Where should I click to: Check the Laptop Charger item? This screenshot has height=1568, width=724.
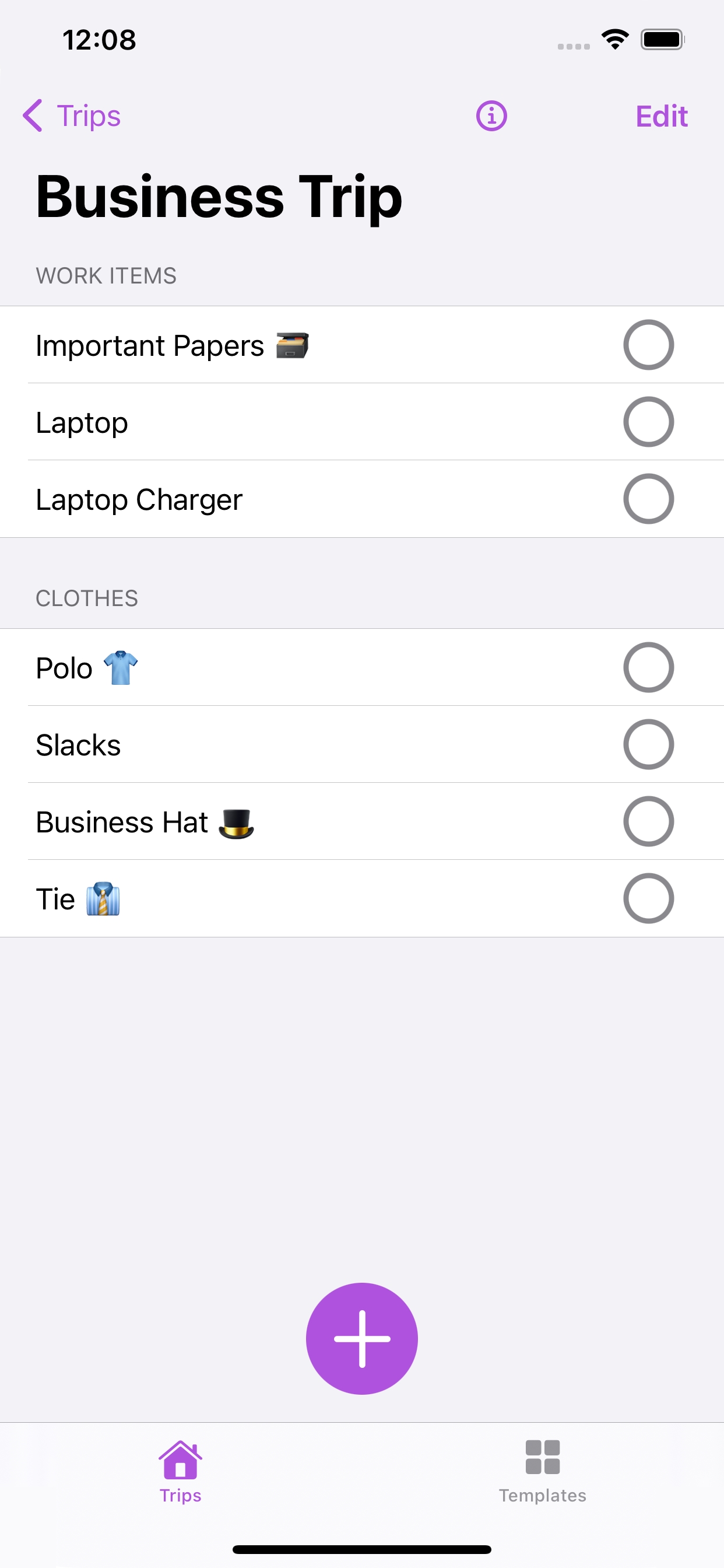[648, 499]
